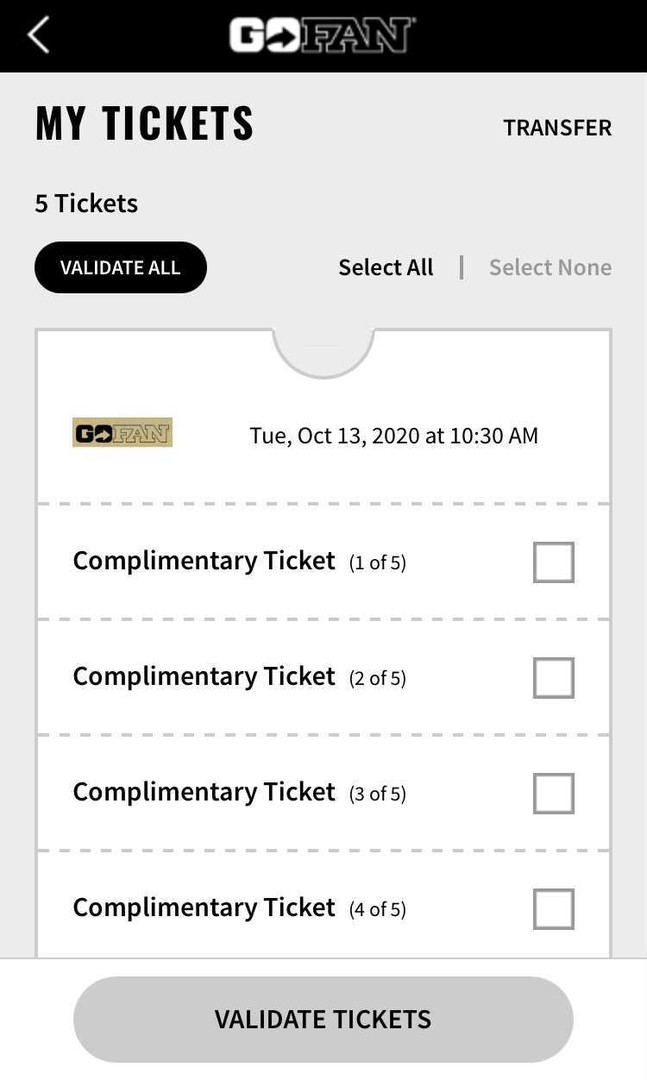The image size is (647, 1080).
Task: Go back using the top-left arrow
Action: (39, 35)
